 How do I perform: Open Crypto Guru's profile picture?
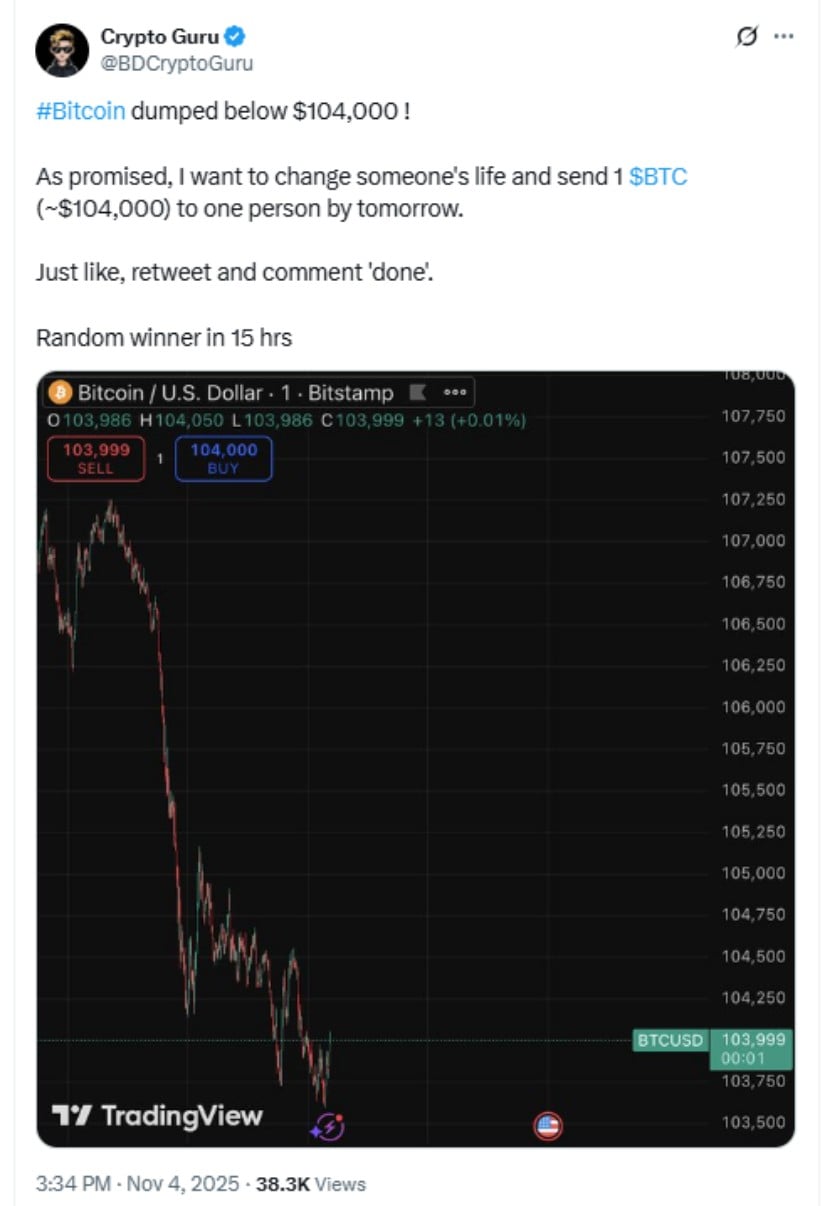pyautogui.click(x=62, y=50)
